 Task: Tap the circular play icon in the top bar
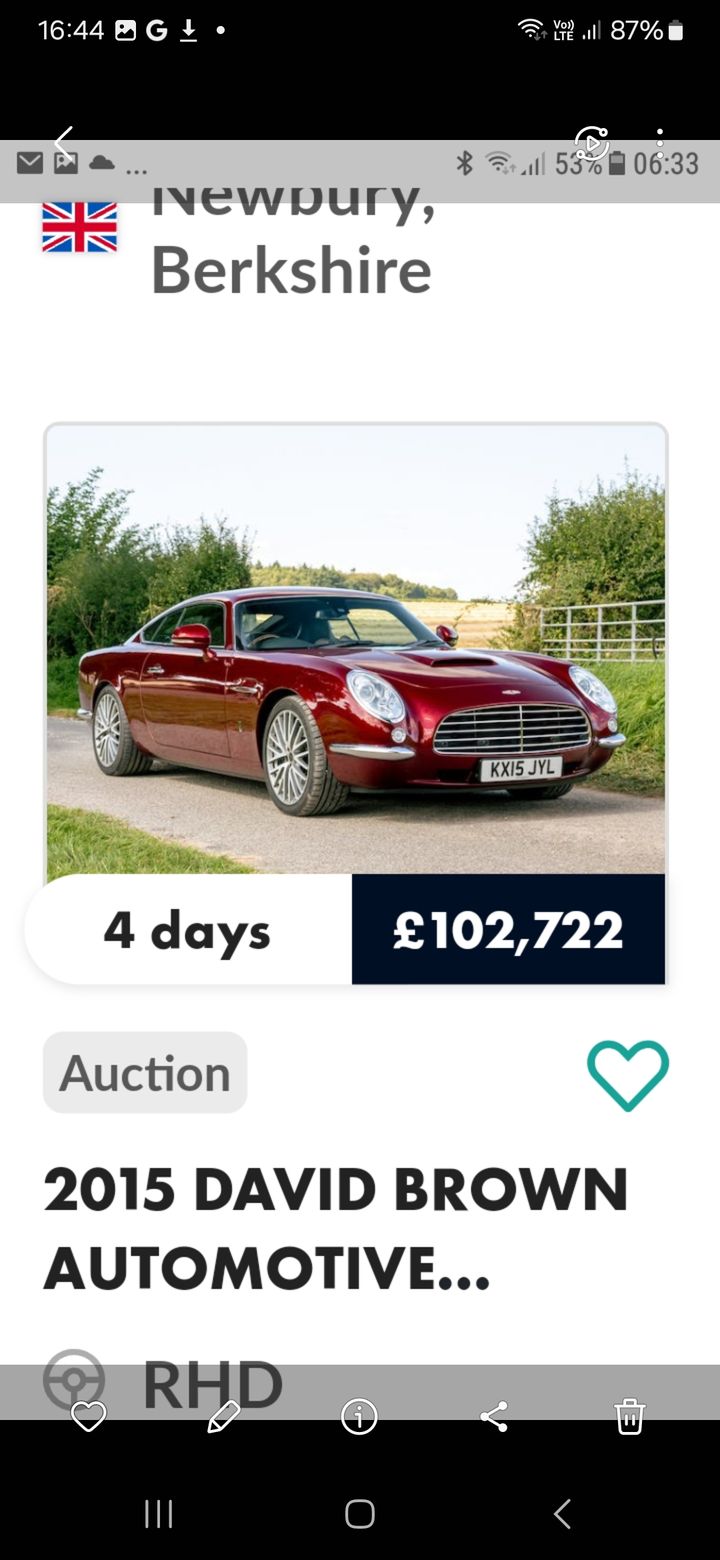tap(591, 143)
